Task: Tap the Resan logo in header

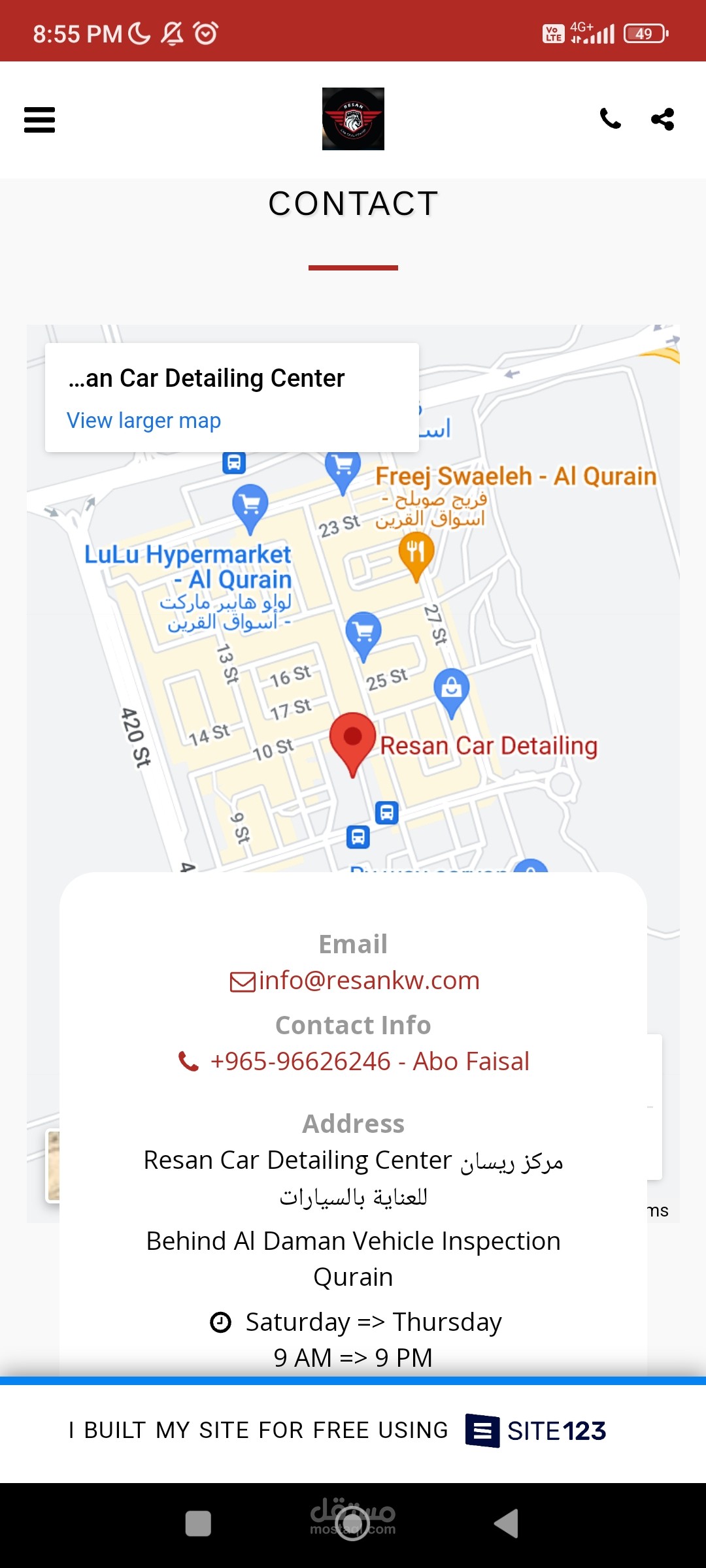Action: [353, 119]
